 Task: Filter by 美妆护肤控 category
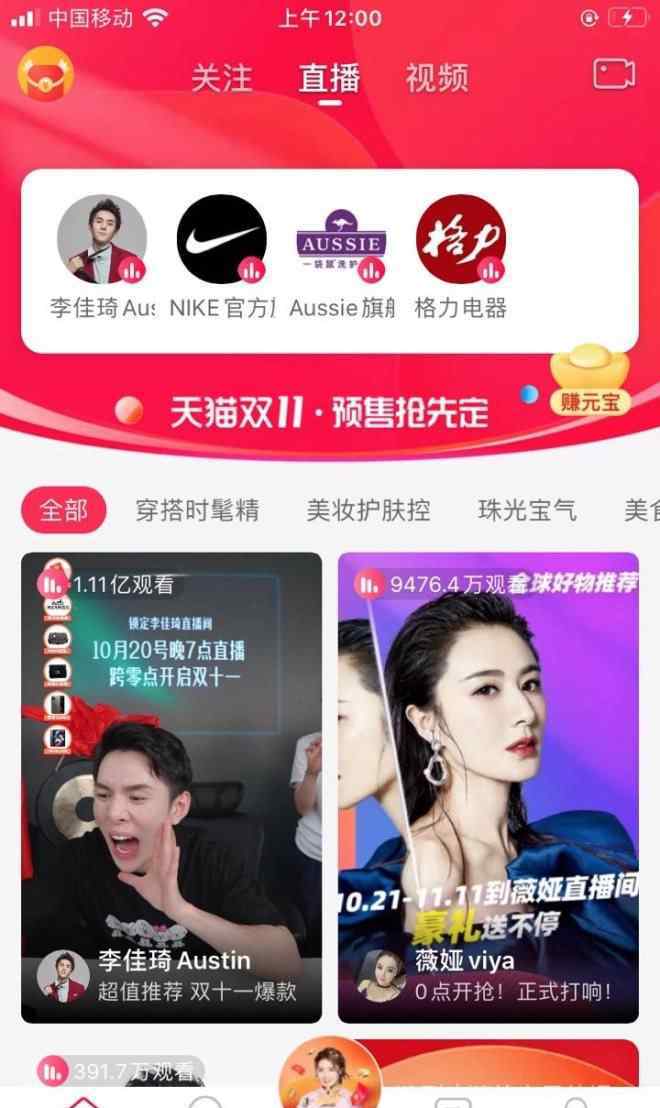(x=368, y=510)
